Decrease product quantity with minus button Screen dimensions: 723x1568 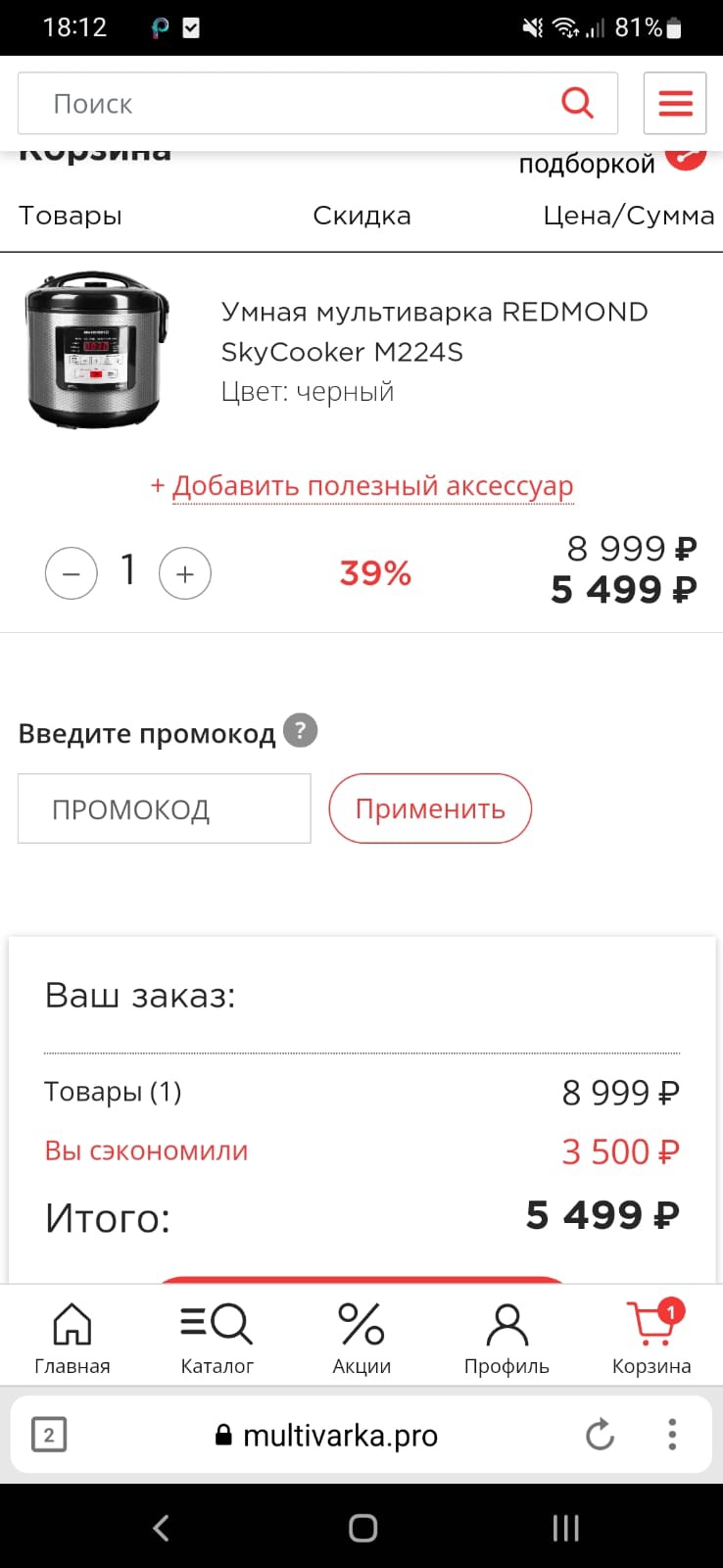72,573
